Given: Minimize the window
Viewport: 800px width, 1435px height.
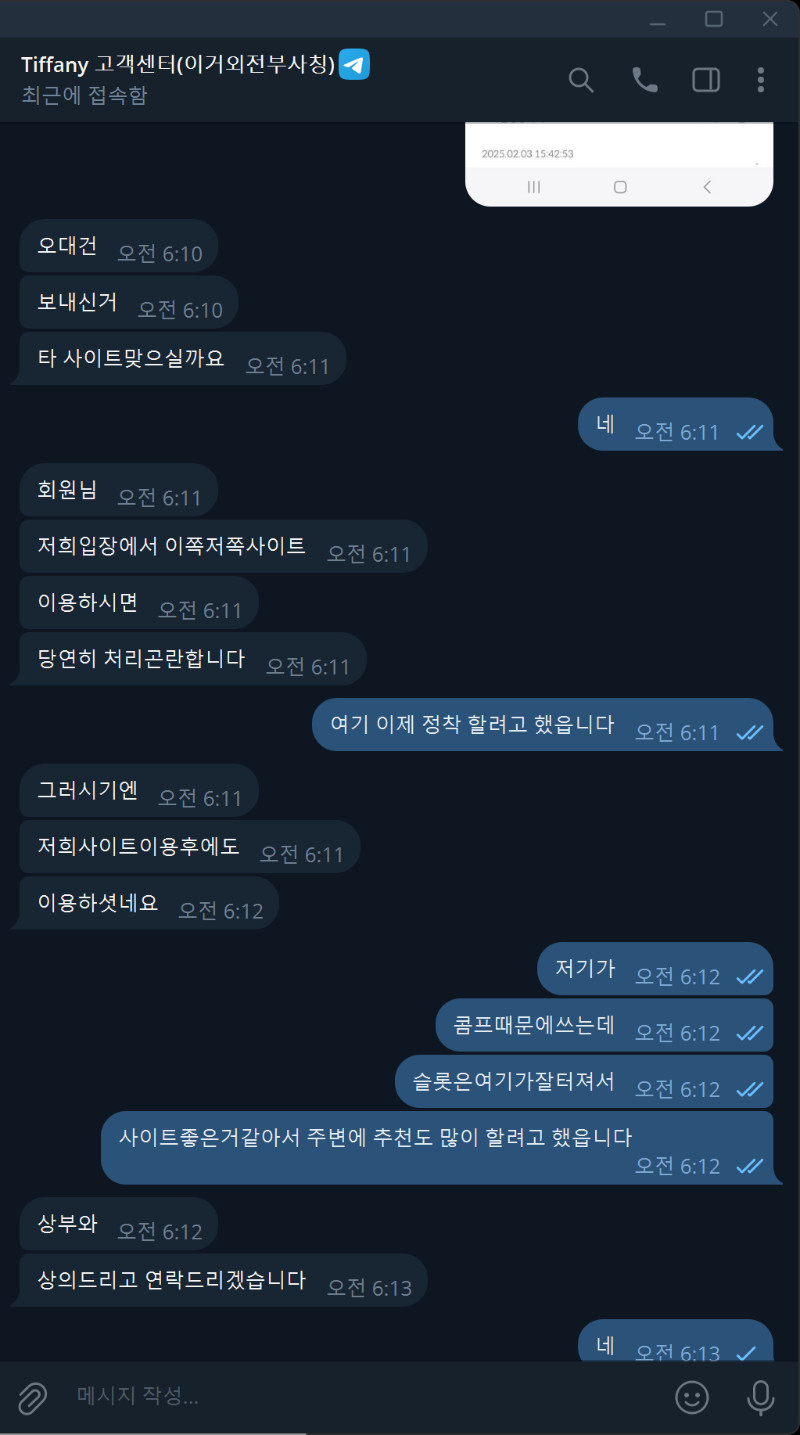Looking at the screenshot, I should pyautogui.click(x=657, y=19).
